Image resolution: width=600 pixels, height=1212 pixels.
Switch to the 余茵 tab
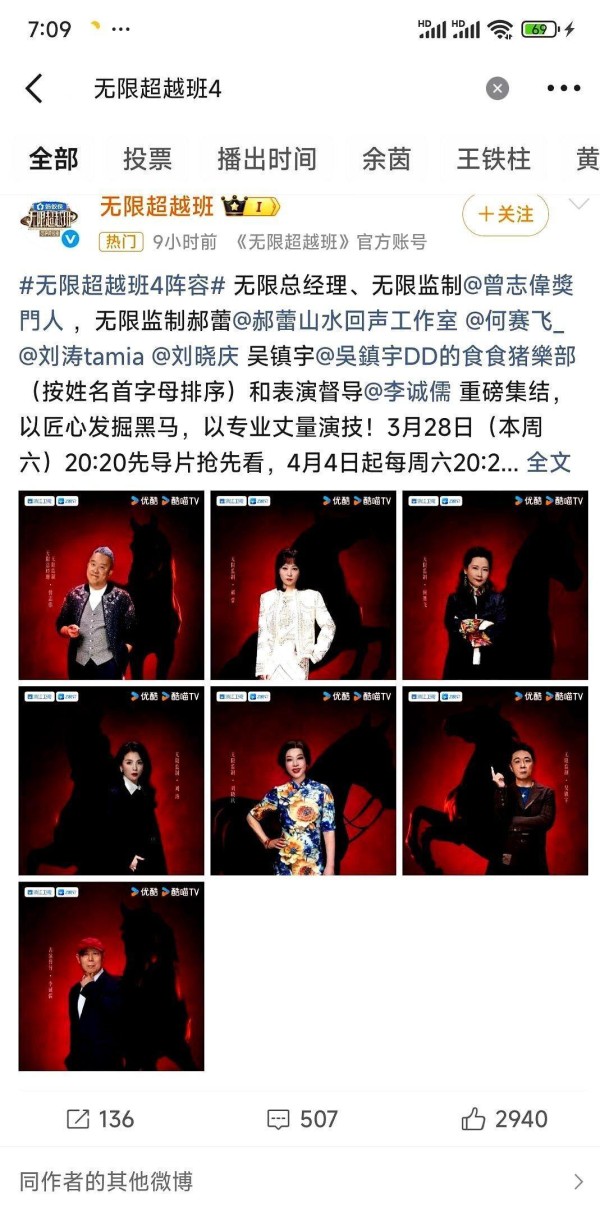(x=386, y=159)
